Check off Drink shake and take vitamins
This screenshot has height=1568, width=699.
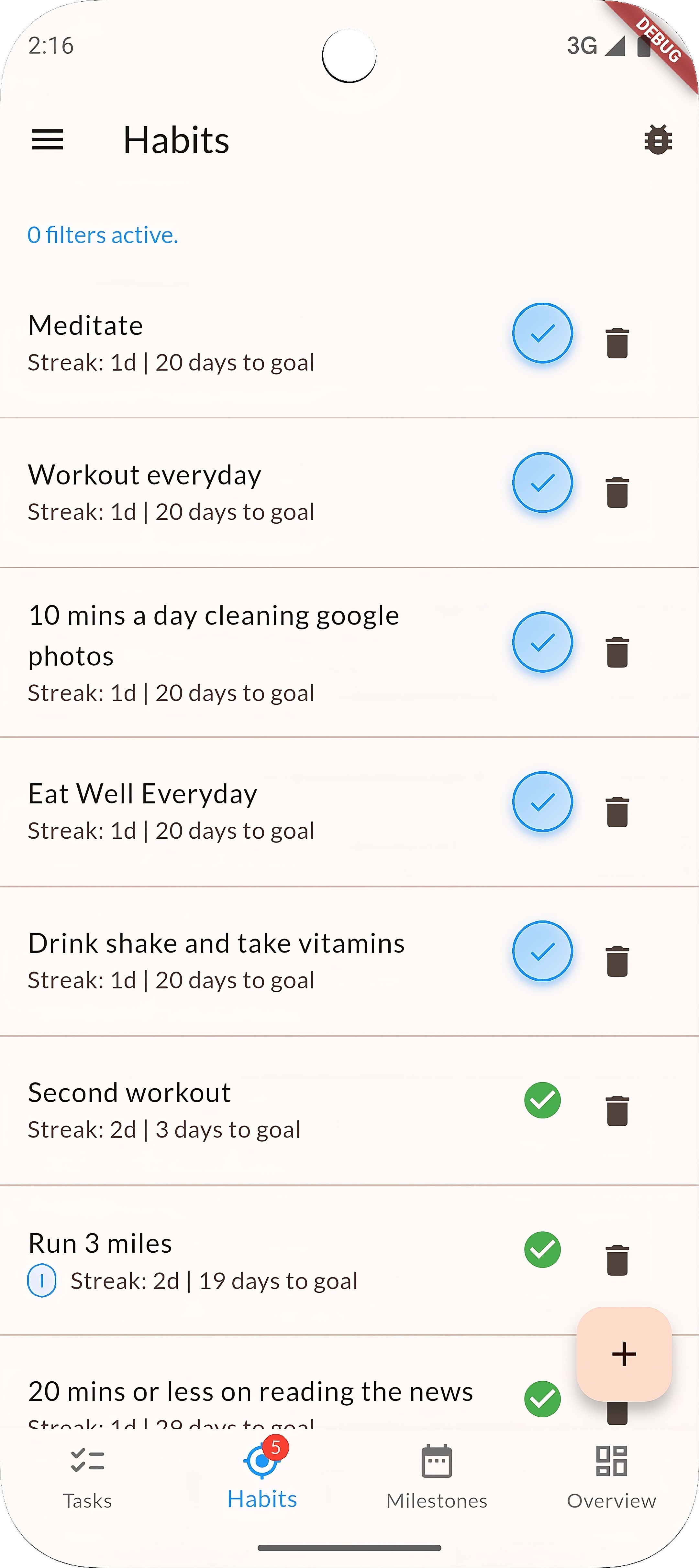point(542,952)
